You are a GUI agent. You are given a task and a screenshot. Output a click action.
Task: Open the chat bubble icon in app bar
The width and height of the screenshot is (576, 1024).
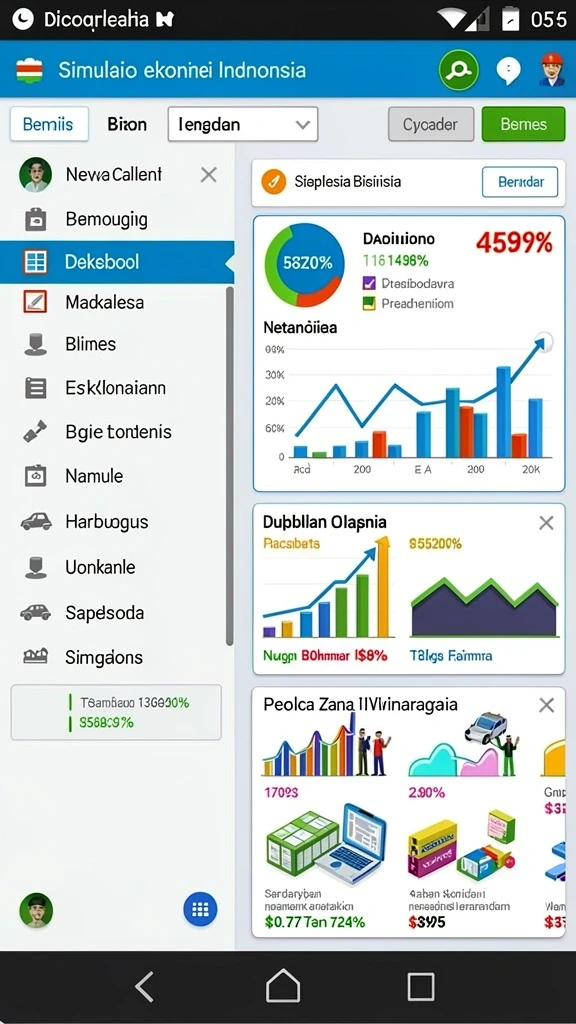click(508, 70)
